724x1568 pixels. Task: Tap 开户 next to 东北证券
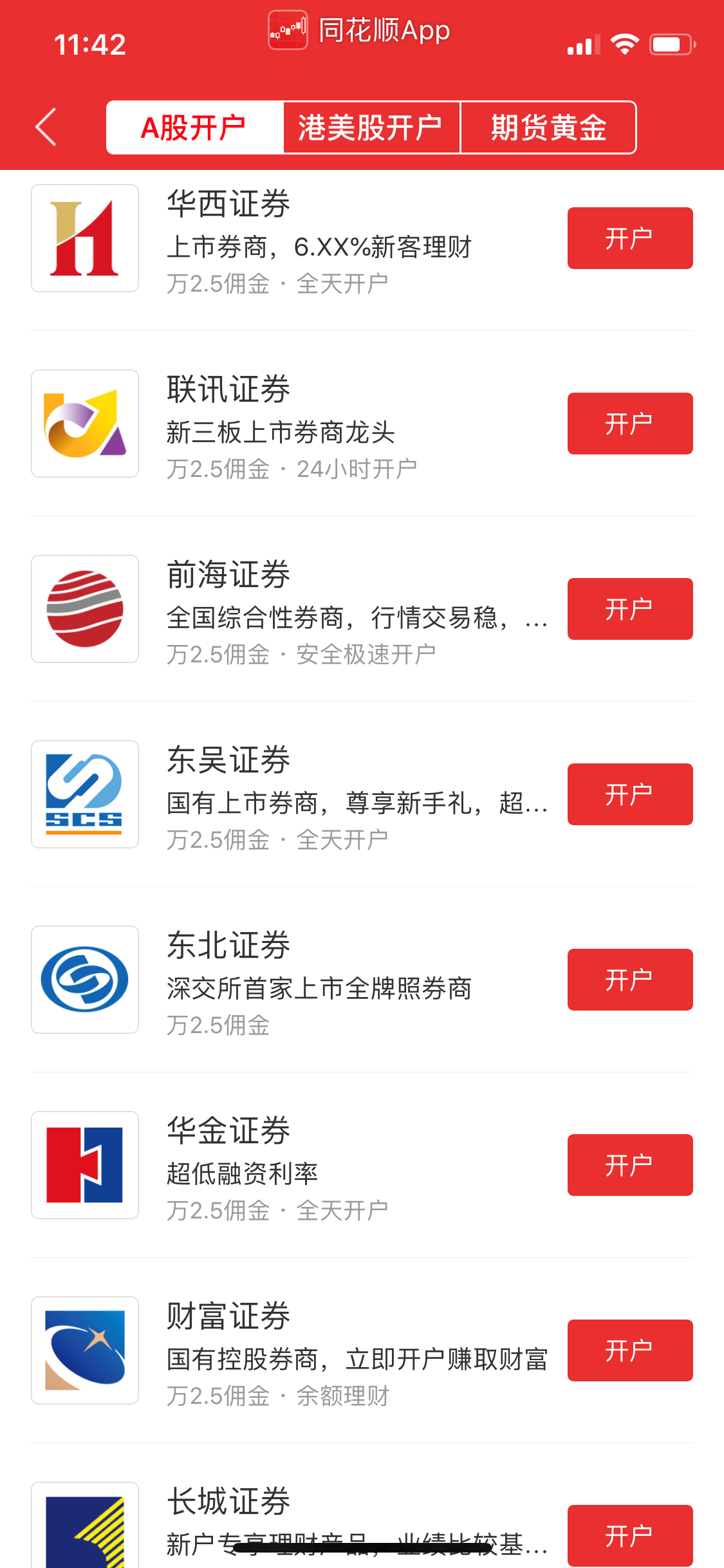coord(629,979)
